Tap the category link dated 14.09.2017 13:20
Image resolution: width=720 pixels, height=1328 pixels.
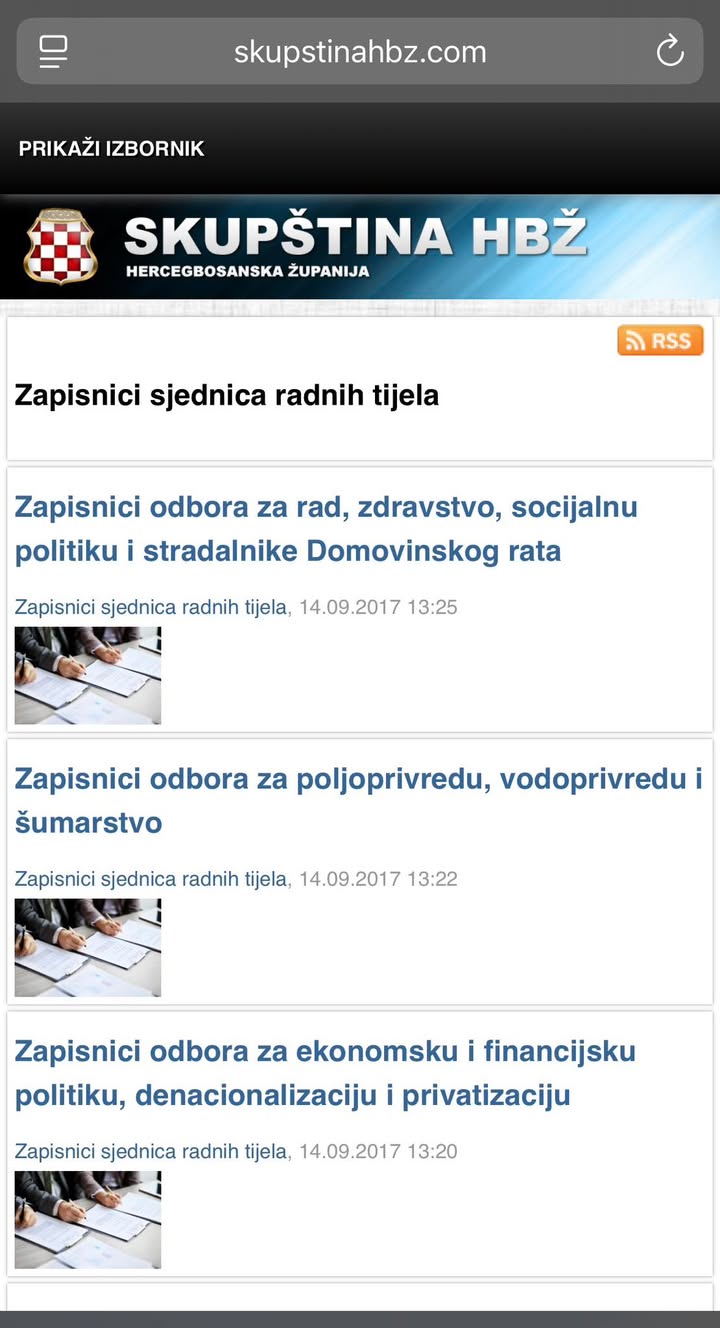[x=150, y=1151]
